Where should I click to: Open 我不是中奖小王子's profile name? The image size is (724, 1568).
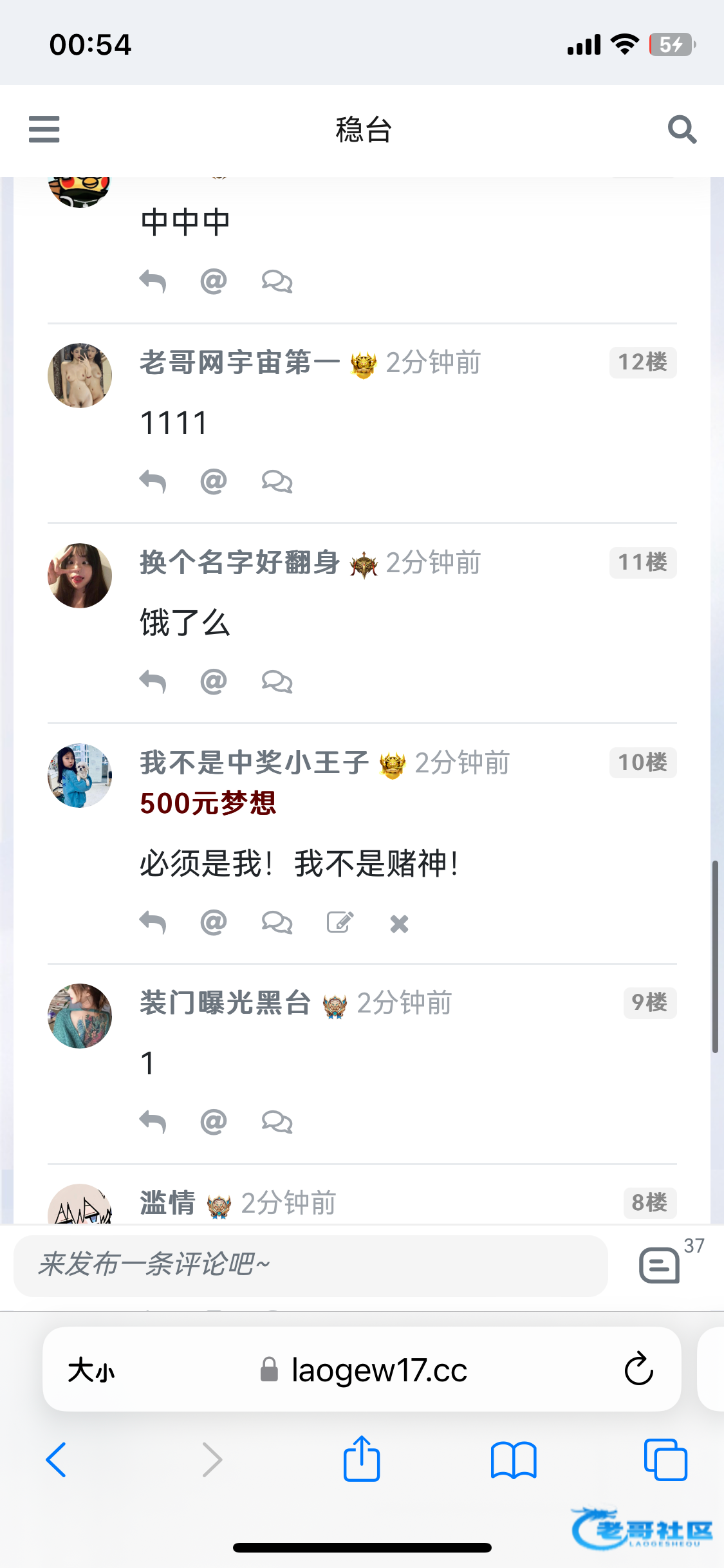pos(254,763)
